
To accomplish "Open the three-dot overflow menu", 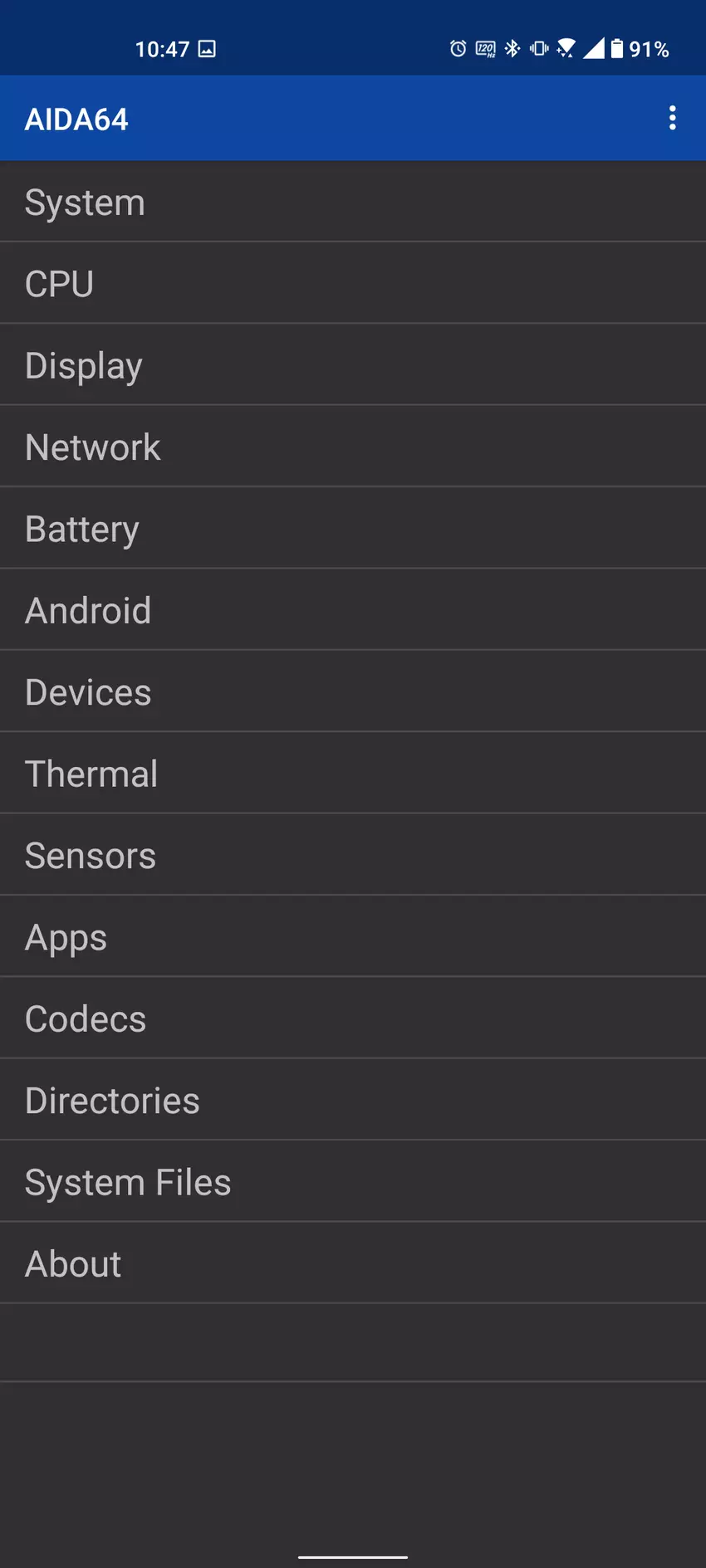I will 672,119.
